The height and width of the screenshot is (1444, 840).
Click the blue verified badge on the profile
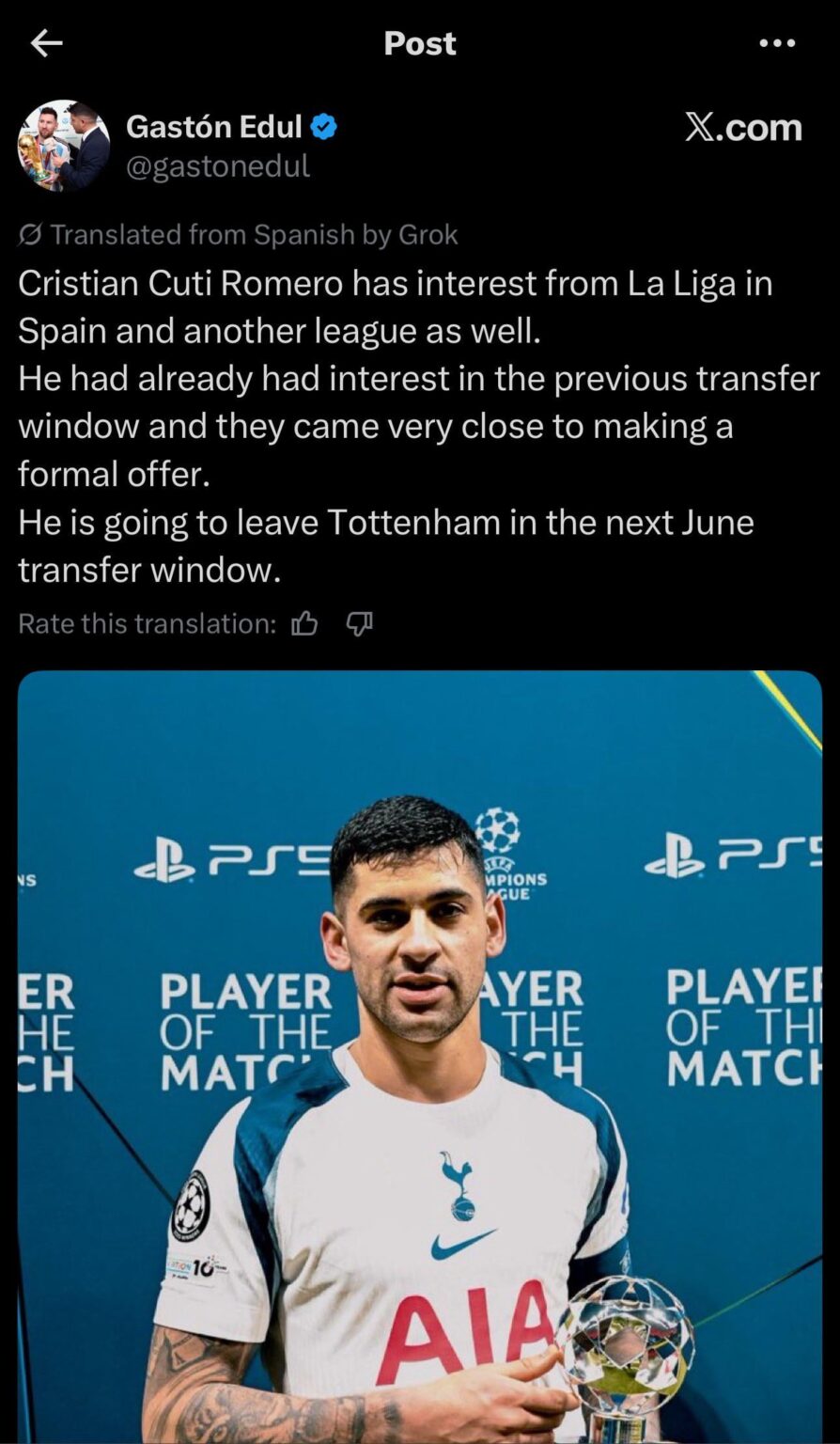coord(322,126)
